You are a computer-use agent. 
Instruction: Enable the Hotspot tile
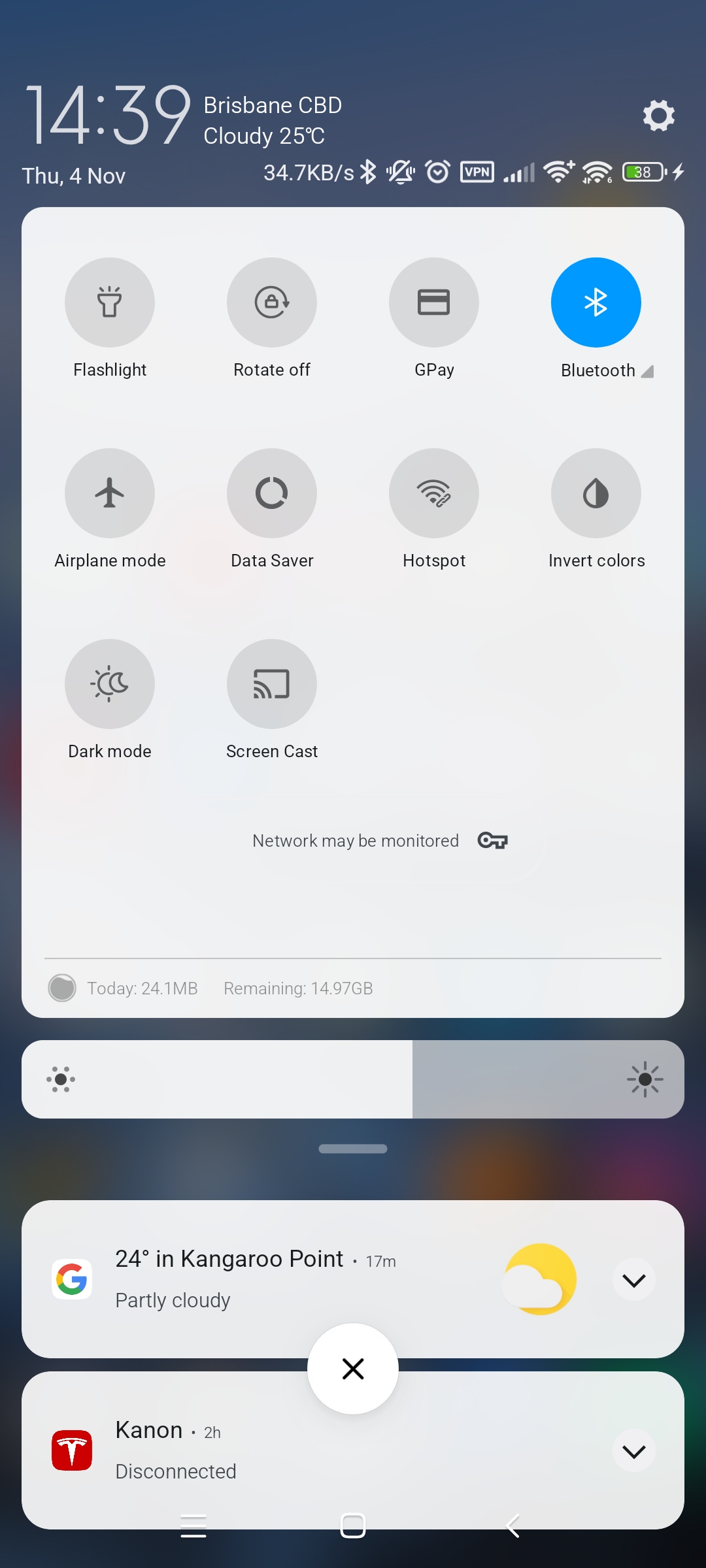tap(434, 493)
